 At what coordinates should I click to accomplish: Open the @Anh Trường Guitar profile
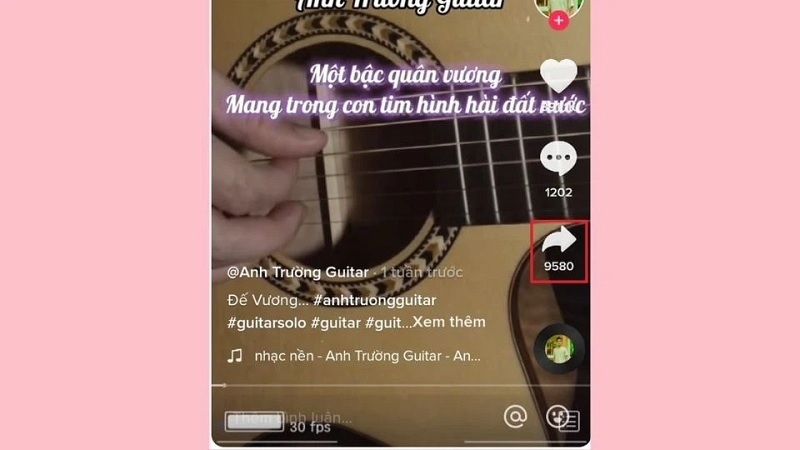[297, 272]
